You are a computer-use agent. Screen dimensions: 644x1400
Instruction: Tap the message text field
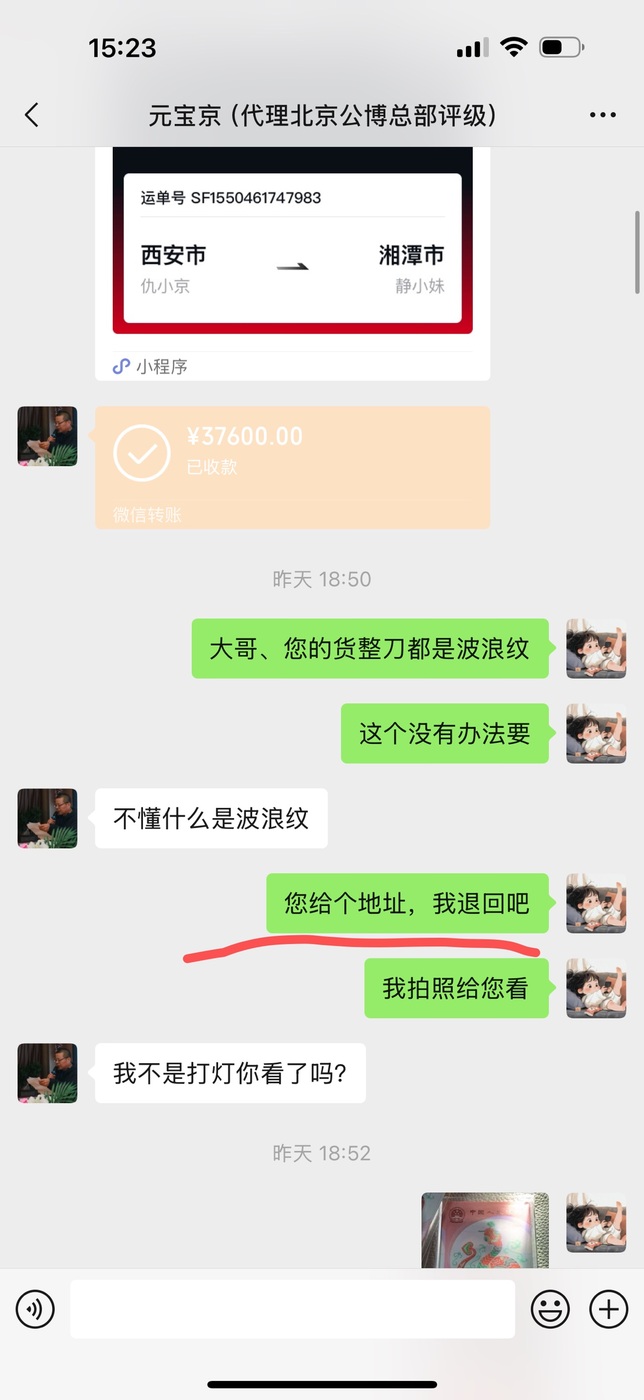pos(292,1308)
